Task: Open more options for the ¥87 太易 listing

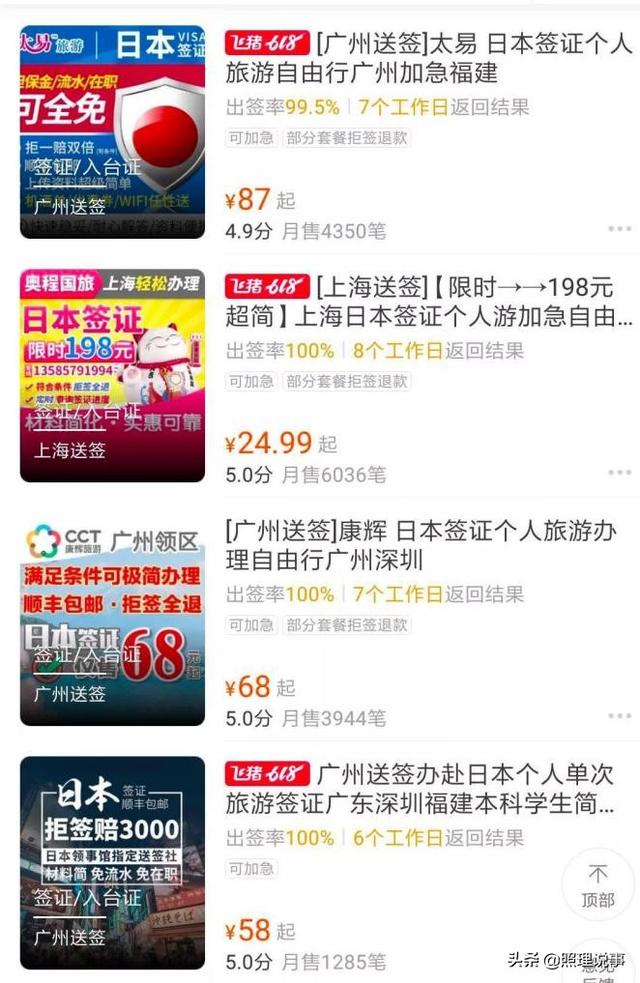Action: (619, 229)
